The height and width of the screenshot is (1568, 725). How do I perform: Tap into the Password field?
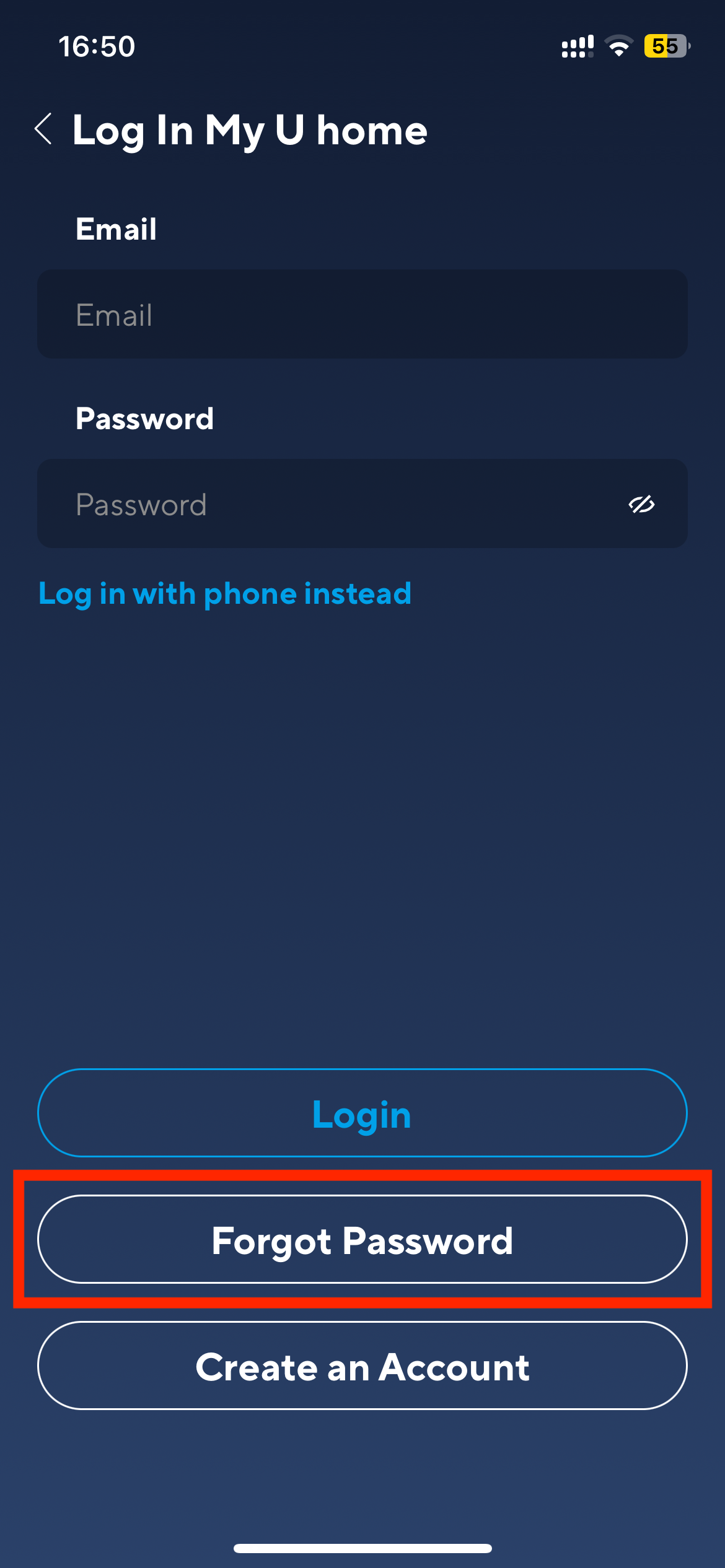point(322,503)
